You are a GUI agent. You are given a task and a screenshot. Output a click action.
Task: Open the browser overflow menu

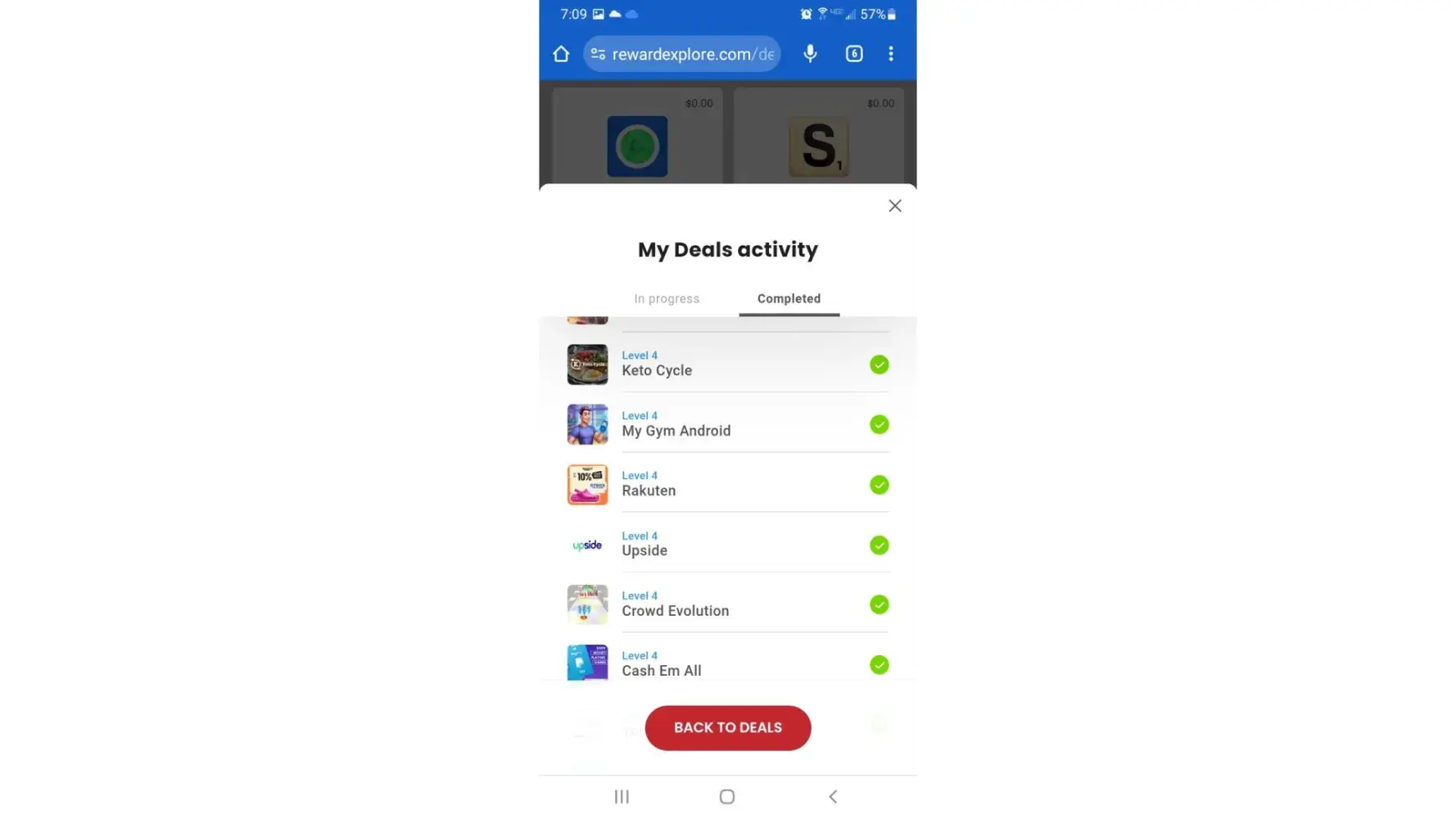tap(891, 54)
